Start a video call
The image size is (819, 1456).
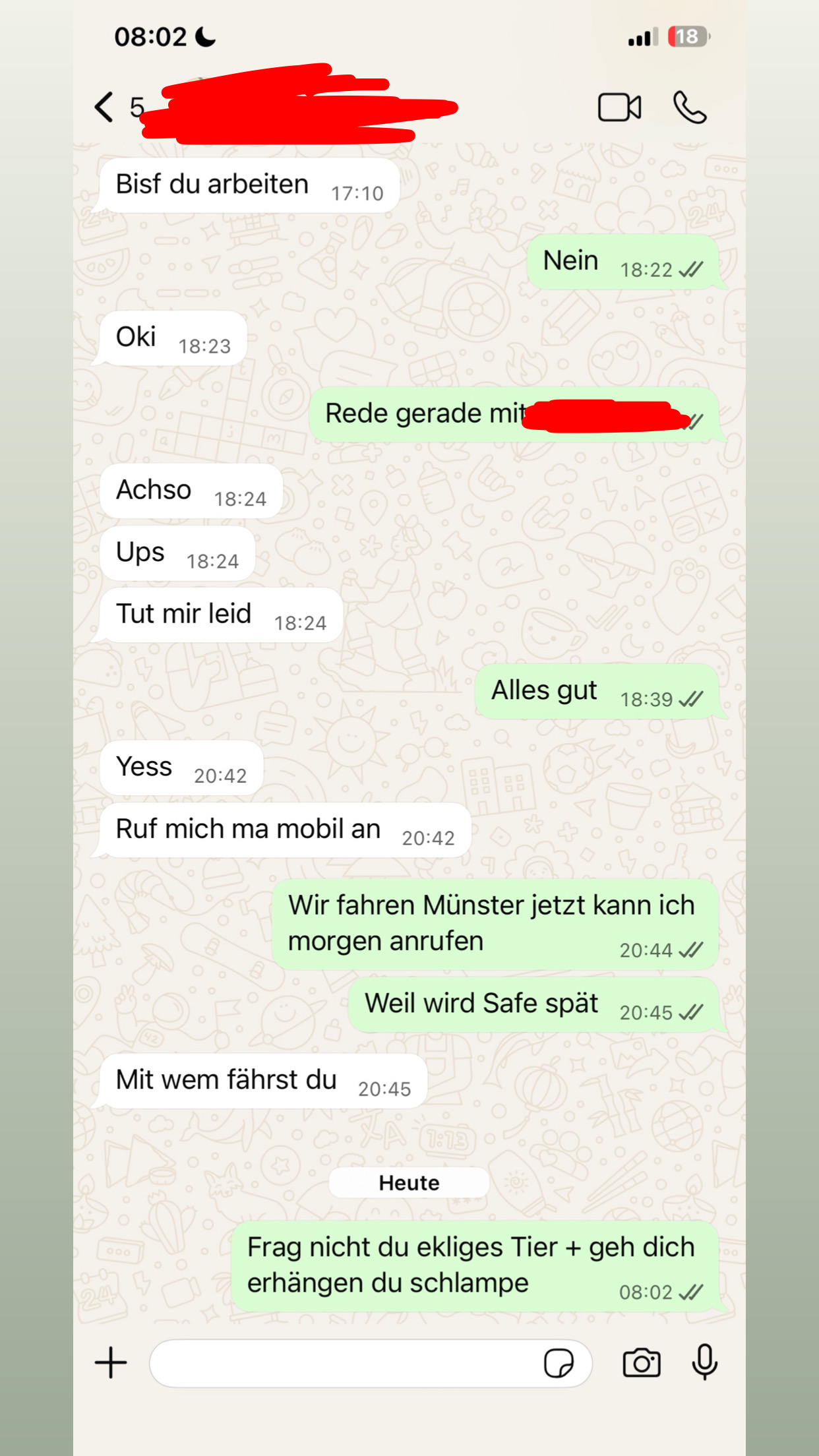coord(619,107)
